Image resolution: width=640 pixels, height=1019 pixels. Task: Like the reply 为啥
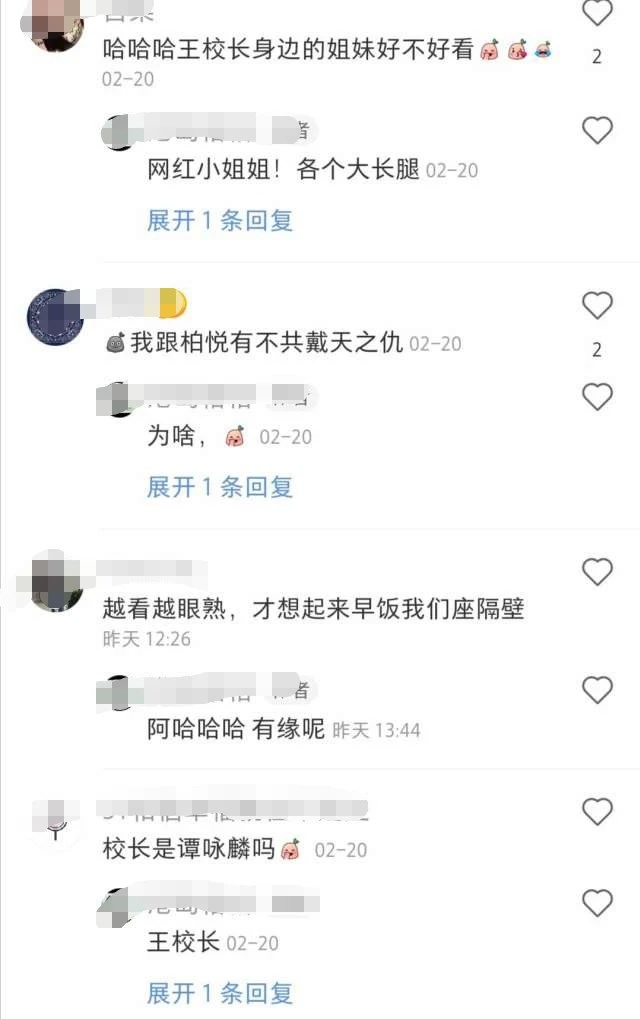[597, 398]
